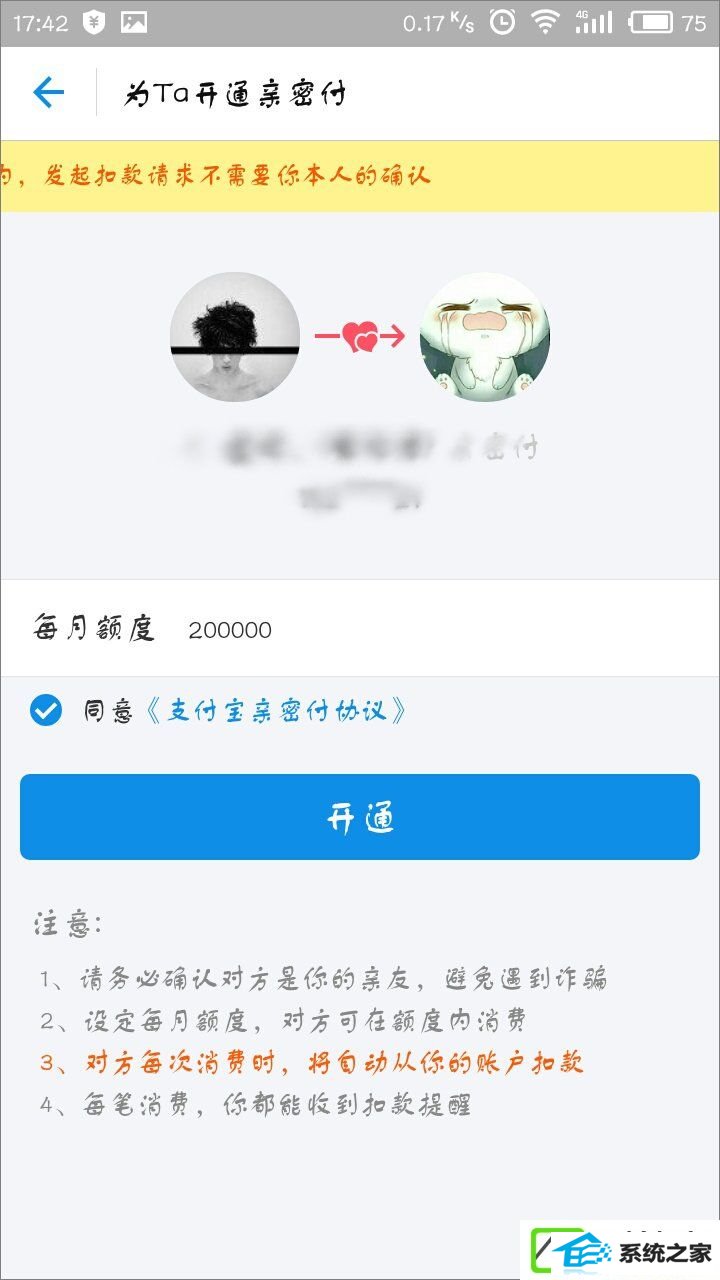The image size is (720, 1280).
Task: Open the 支付宝亲密付协议 link
Action: 276,712
